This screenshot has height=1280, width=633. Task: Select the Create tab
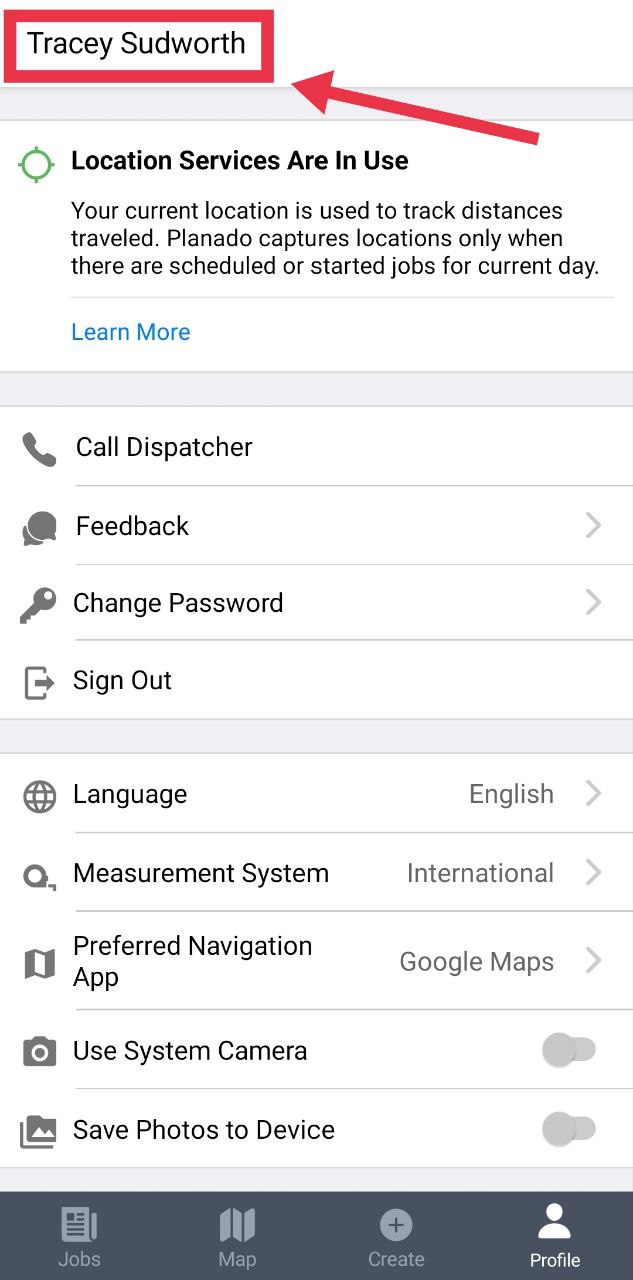coord(396,1236)
